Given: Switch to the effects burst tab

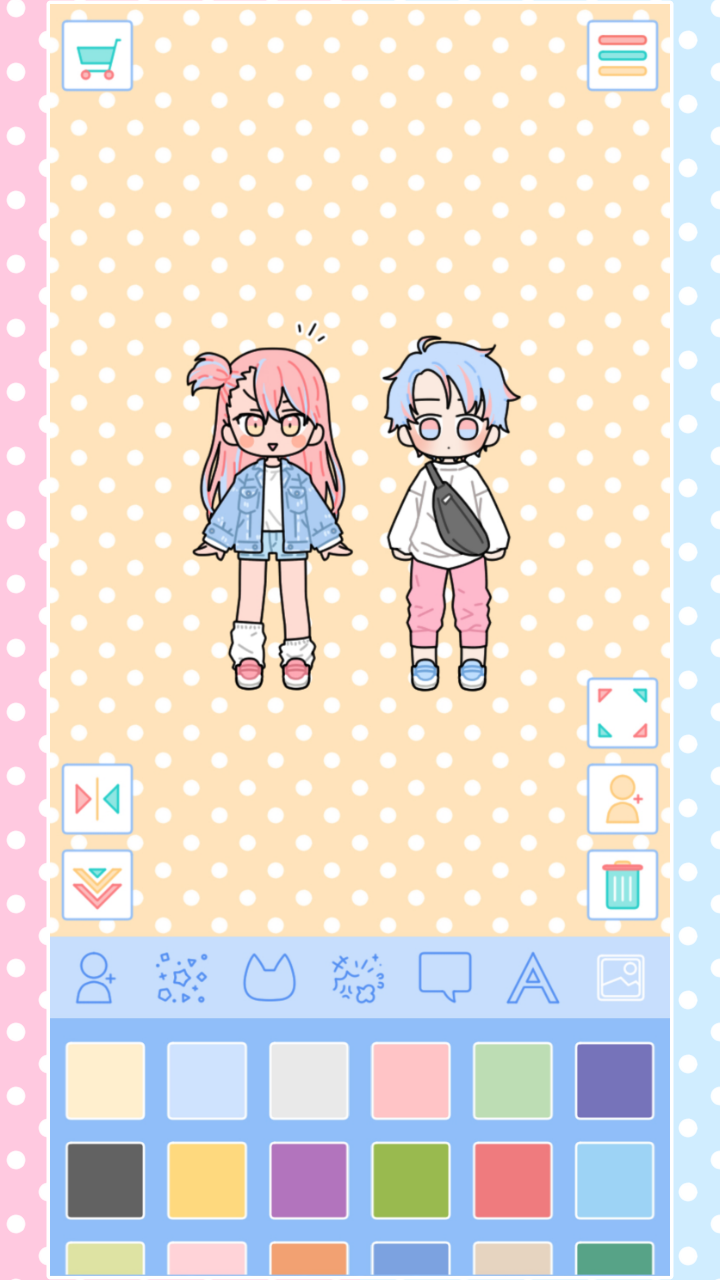Looking at the screenshot, I should click(x=357, y=978).
